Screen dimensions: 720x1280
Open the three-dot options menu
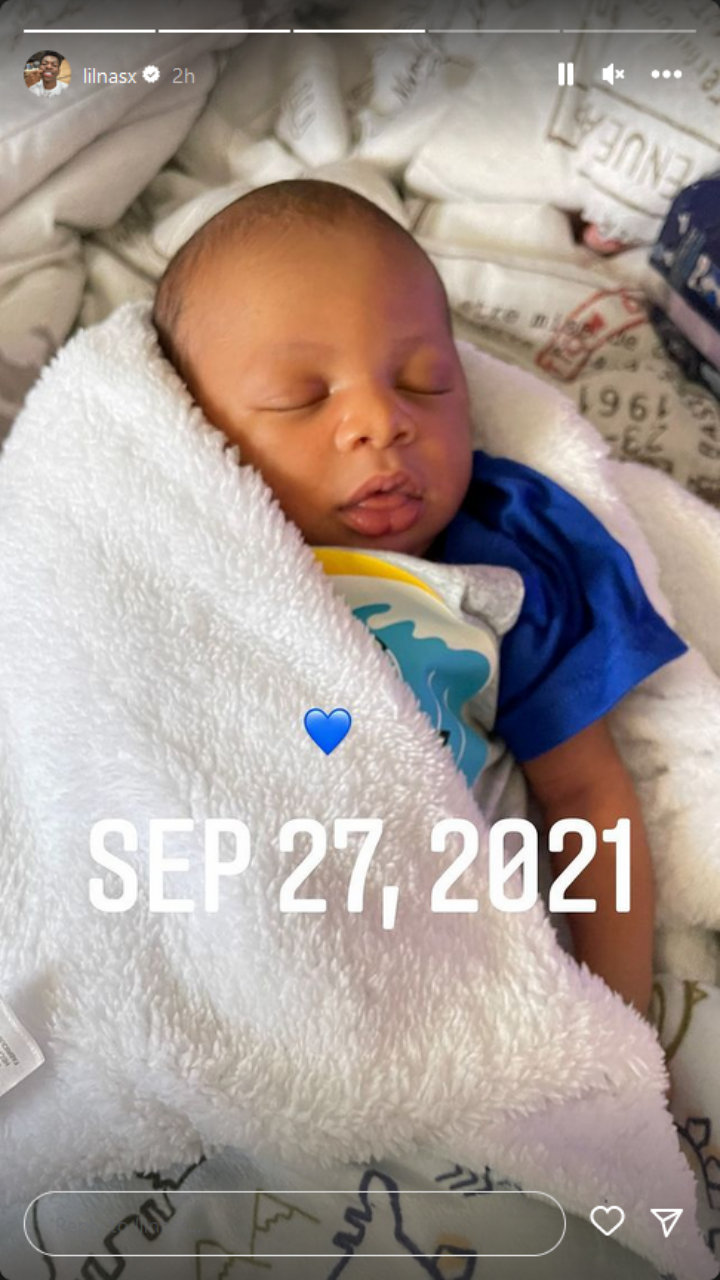point(666,74)
